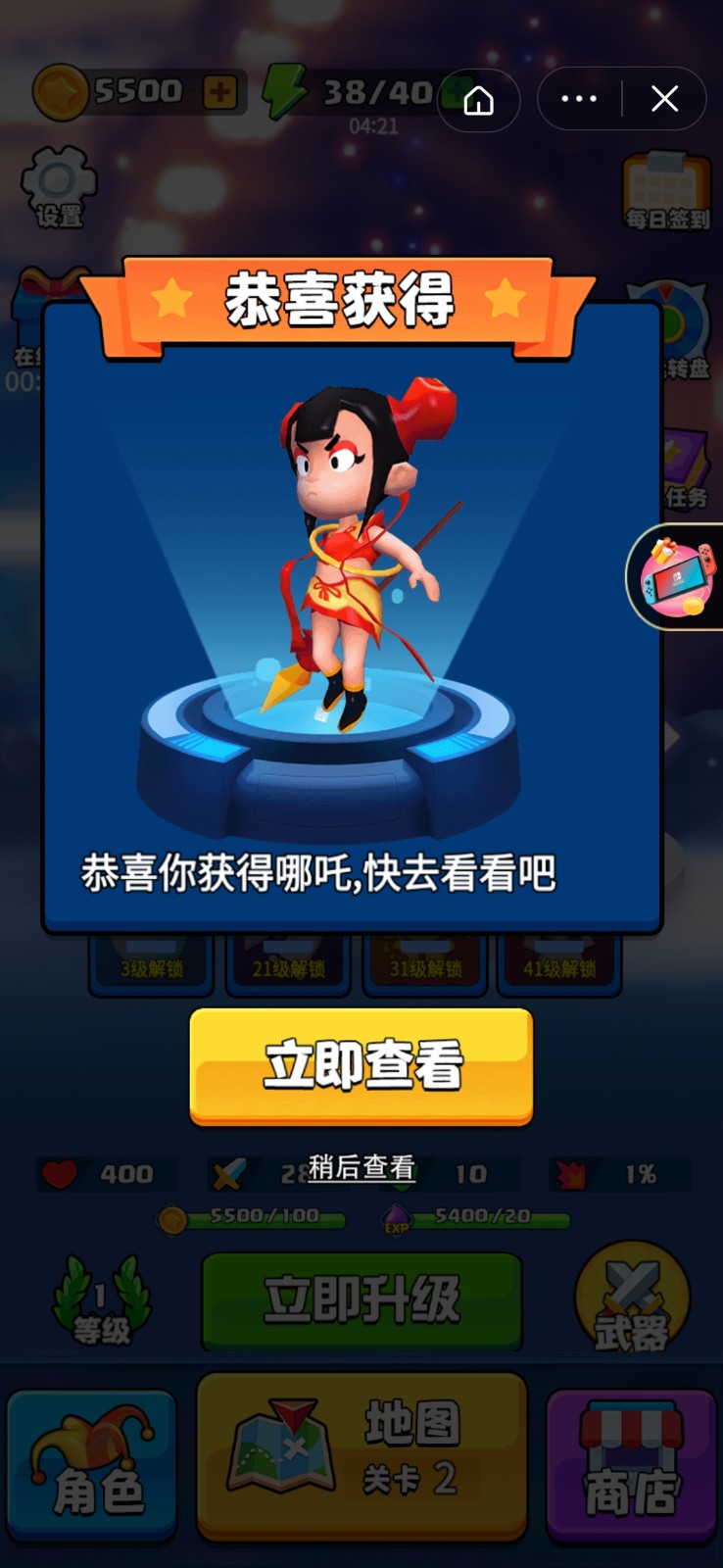Go to mini program home icon

click(x=478, y=99)
